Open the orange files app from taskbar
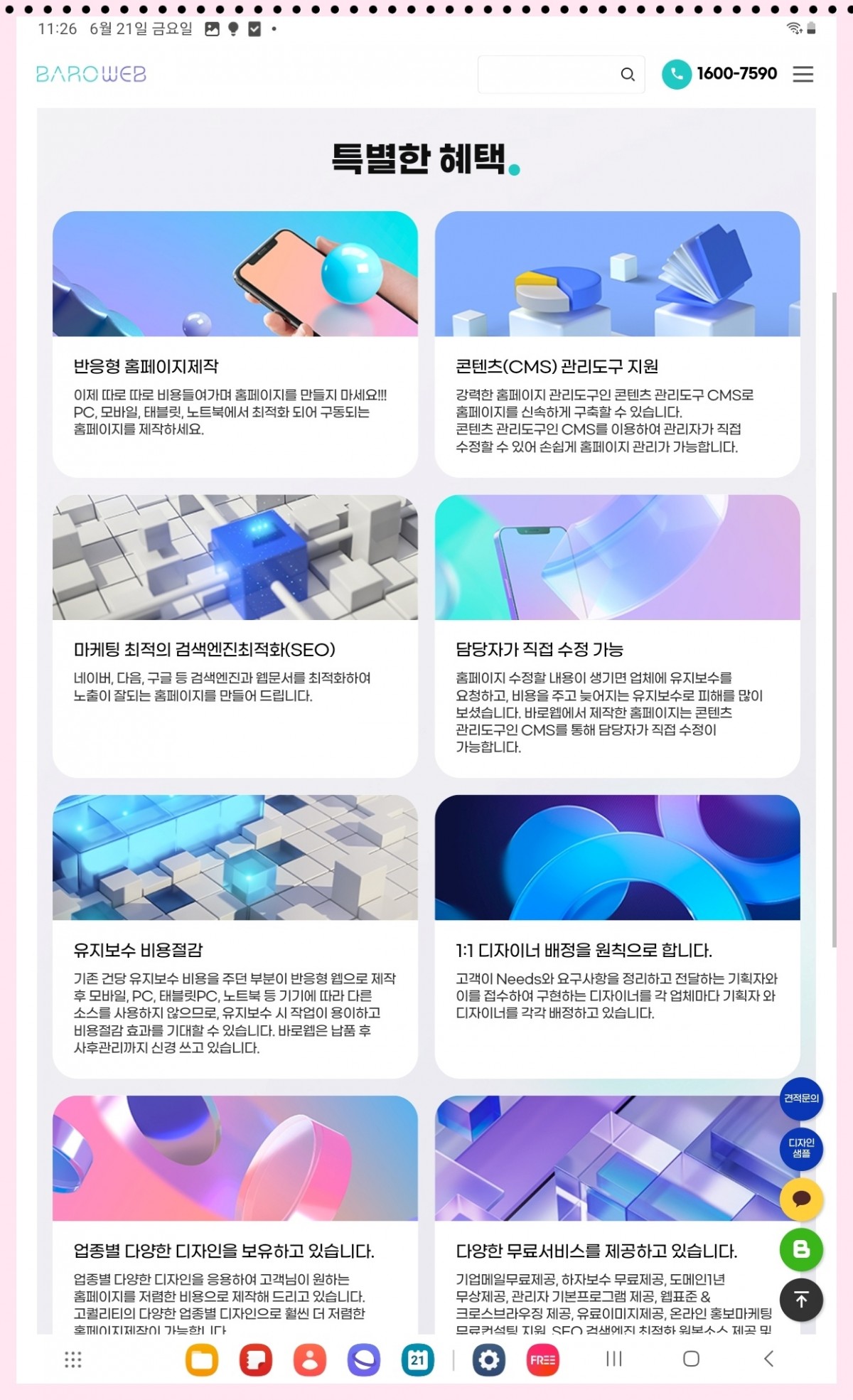 [202, 1359]
